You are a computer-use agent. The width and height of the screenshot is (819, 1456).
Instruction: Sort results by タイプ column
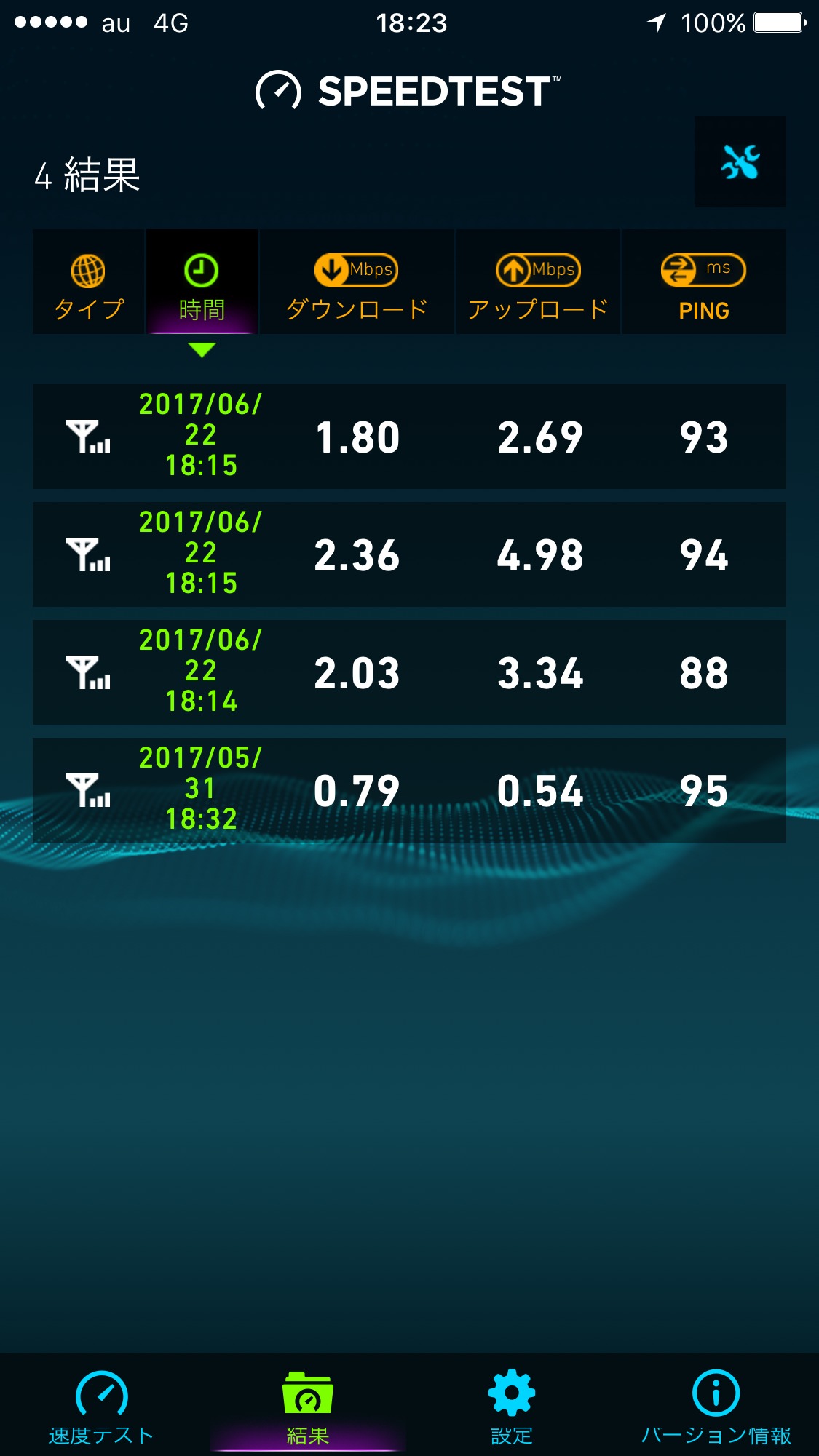[88, 283]
